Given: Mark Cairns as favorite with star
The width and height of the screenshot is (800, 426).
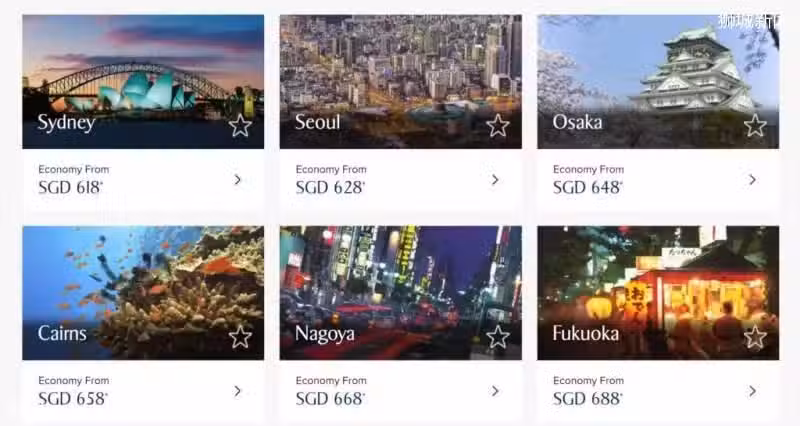Looking at the screenshot, I should pyautogui.click(x=240, y=337).
